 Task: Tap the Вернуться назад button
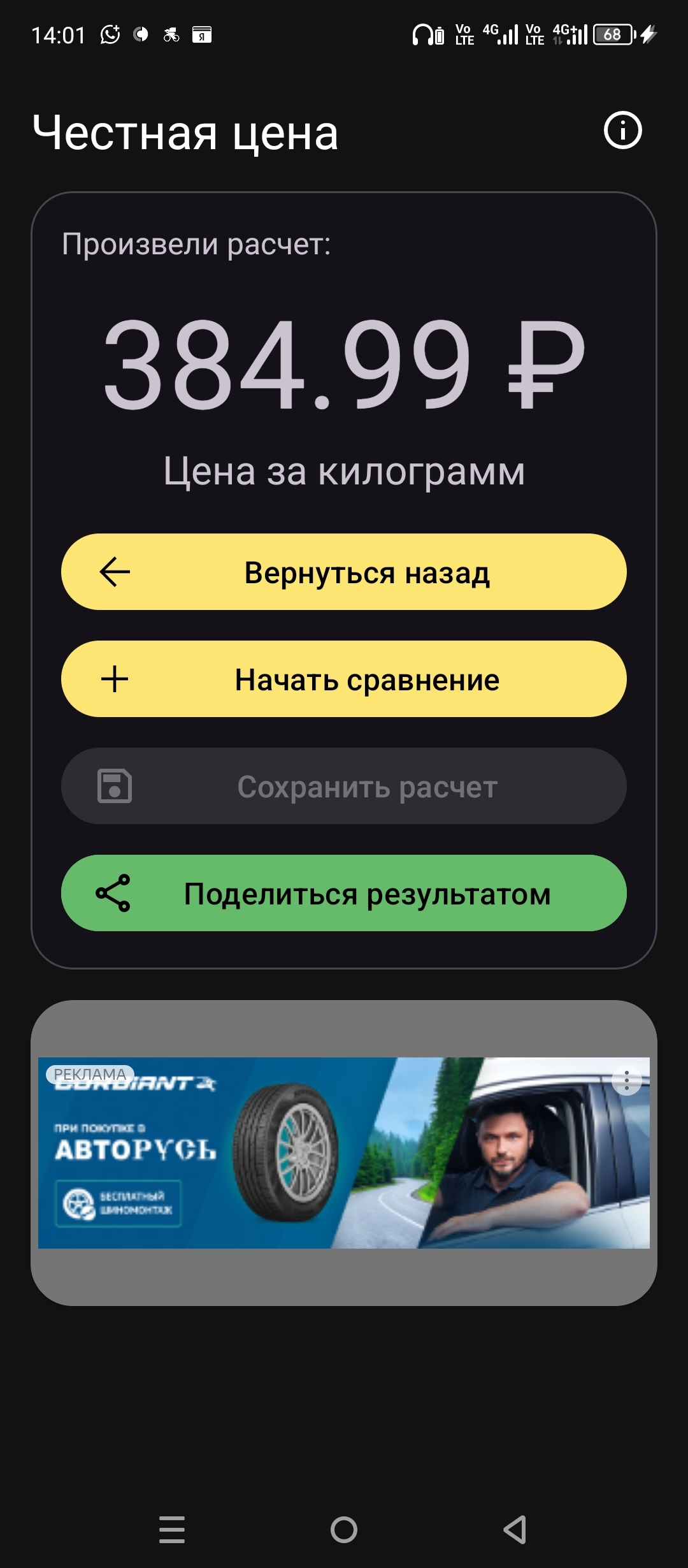click(x=344, y=572)
